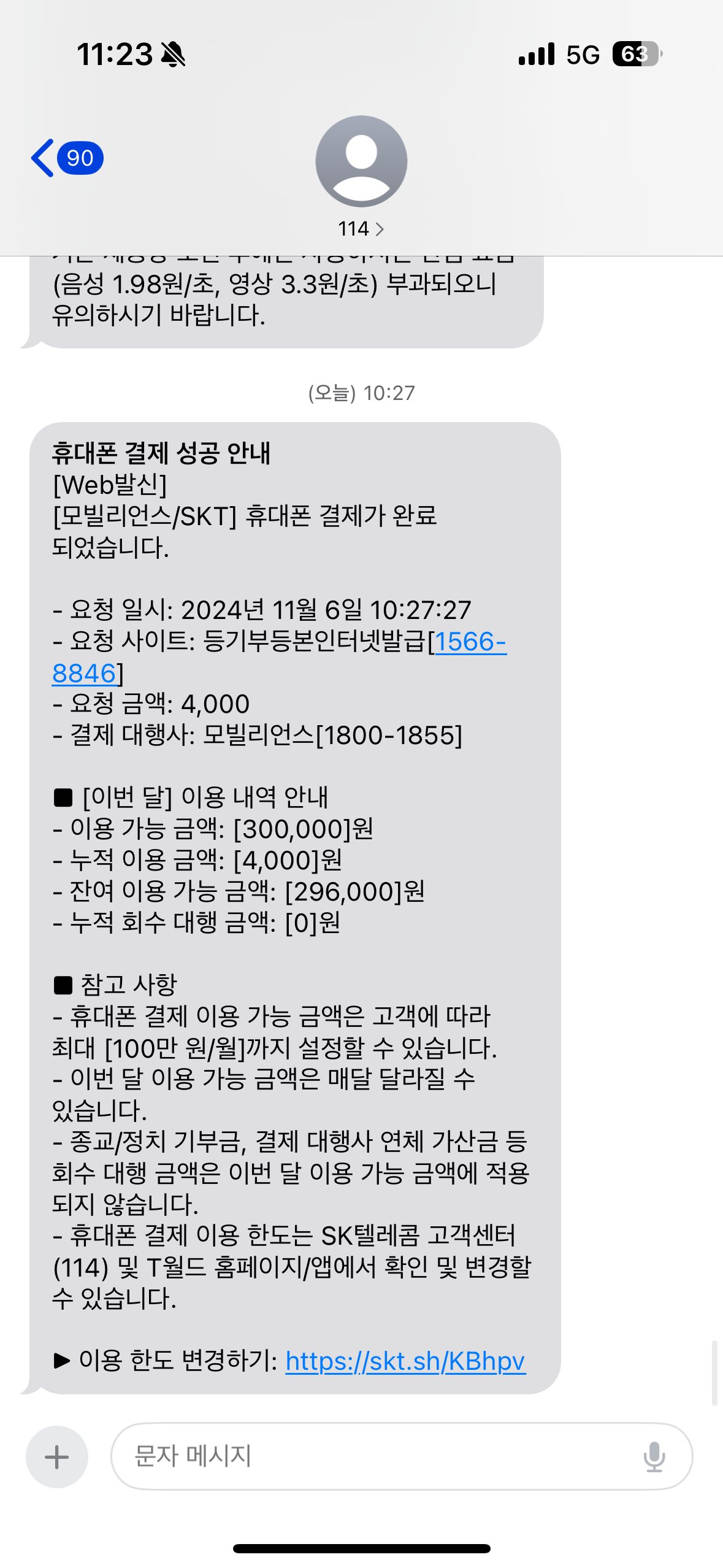Go back to the message list

pyautogui.click(x=67, y=158)
